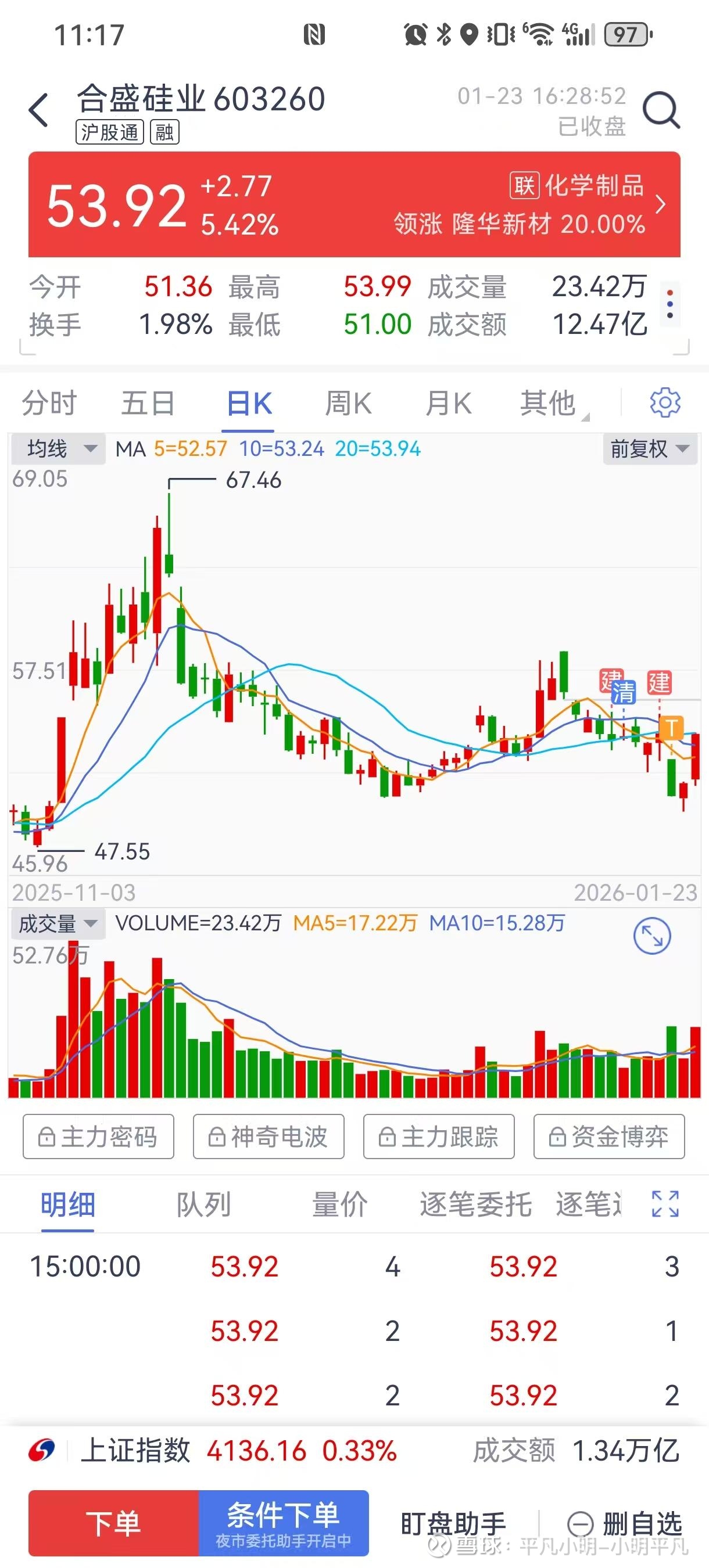Open the 成交量 sub-indicator dropdown
Viewport: 709px width, 1568px height.
pos(59,923)
